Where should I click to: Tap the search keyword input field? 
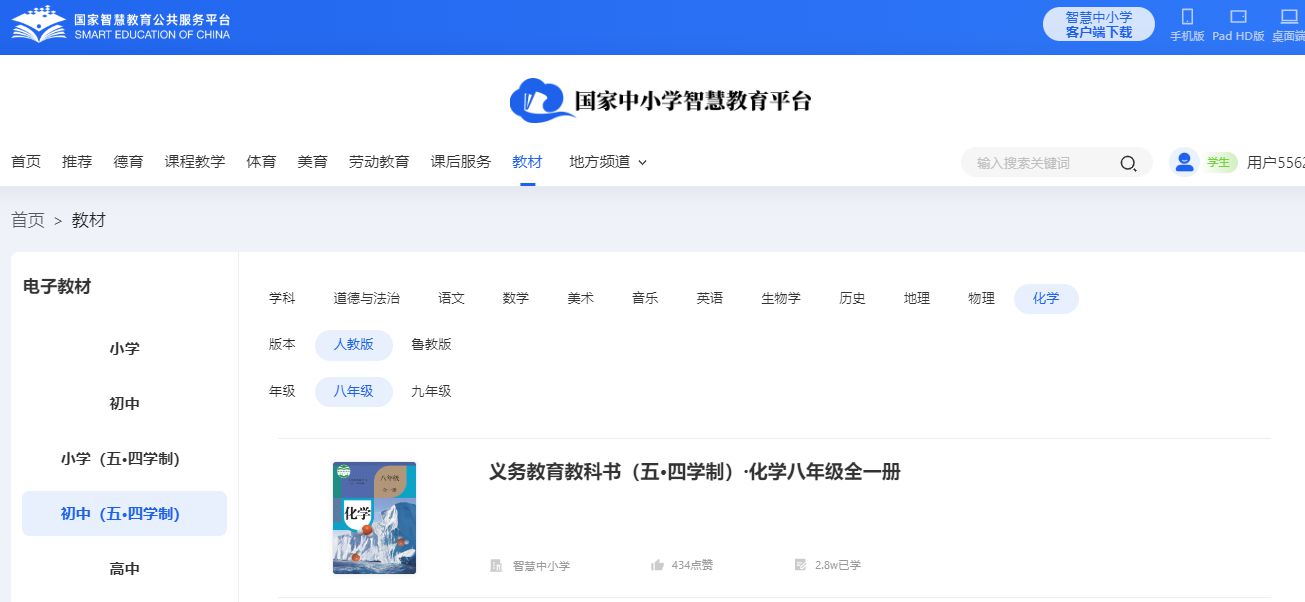[1040, 163]
